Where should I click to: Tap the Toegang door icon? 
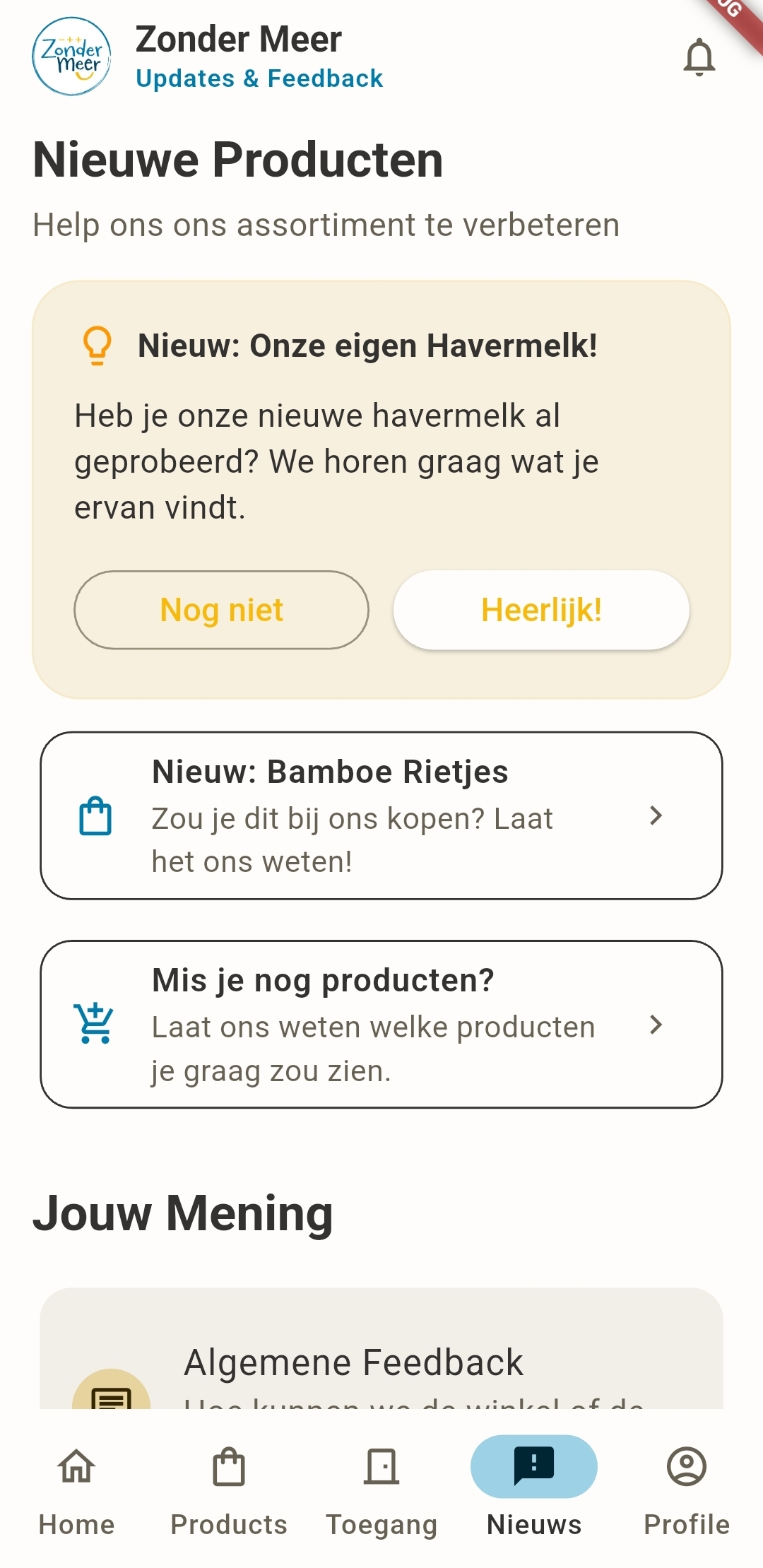click(381, 1466)
